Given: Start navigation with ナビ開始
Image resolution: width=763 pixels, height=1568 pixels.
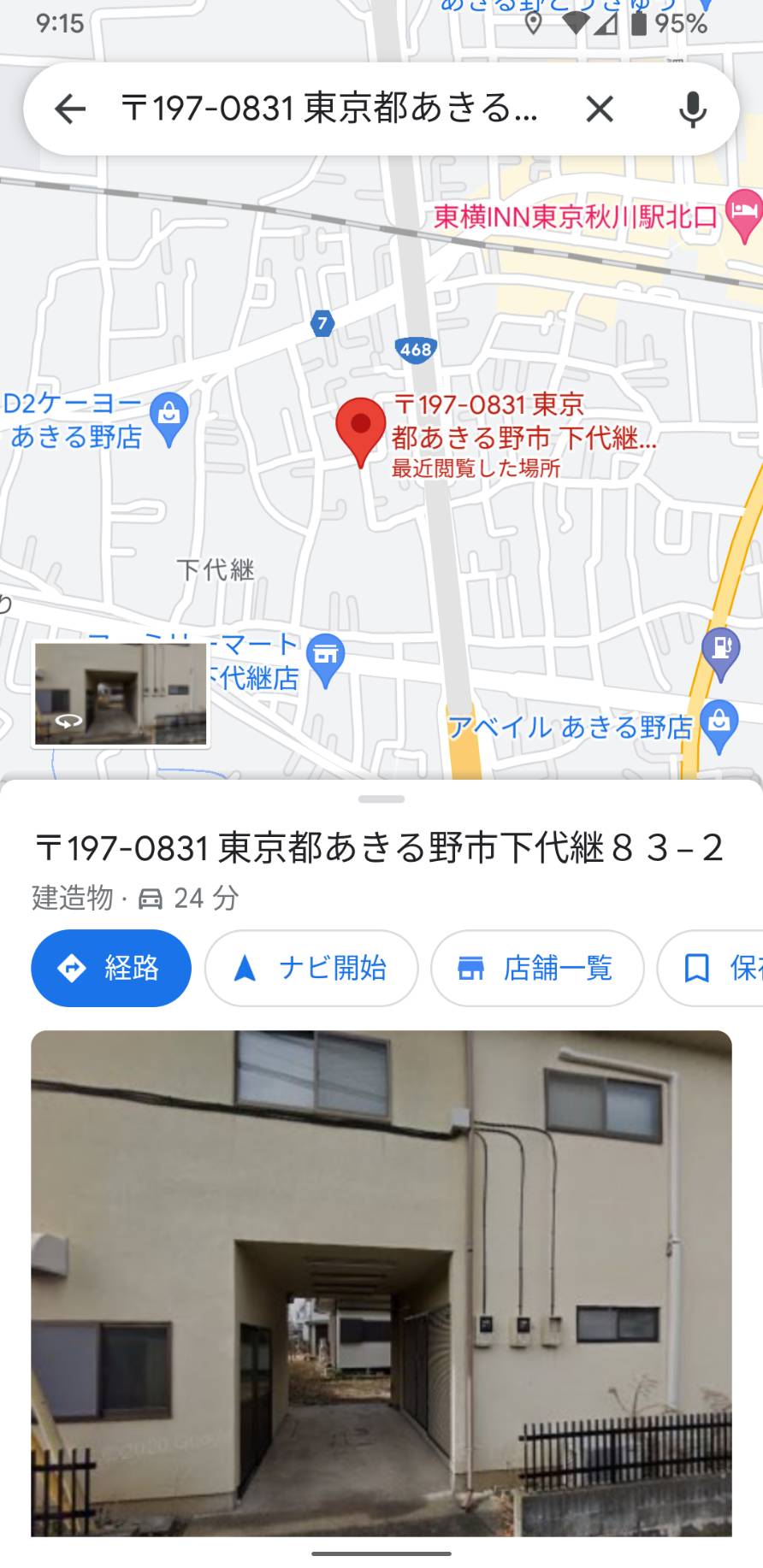Looking at the screenshot, I should point(311,968).
